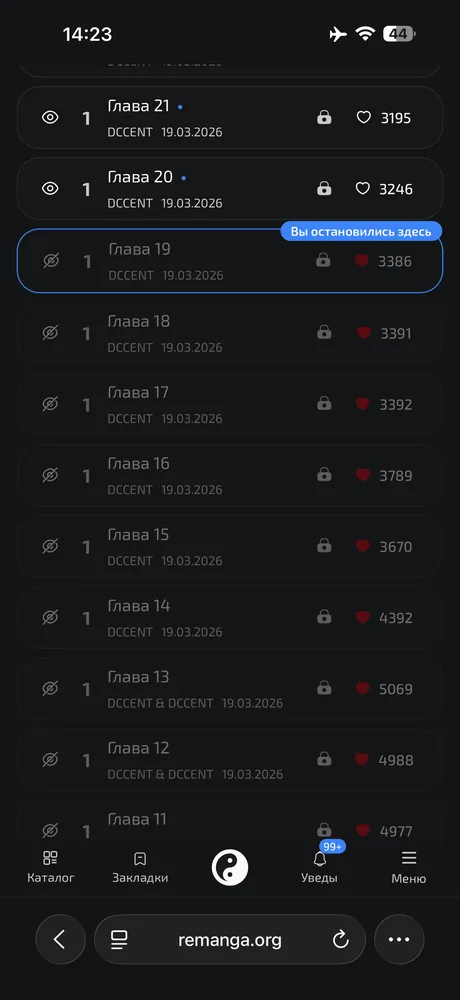Go back in the browser

click(61, 939)
